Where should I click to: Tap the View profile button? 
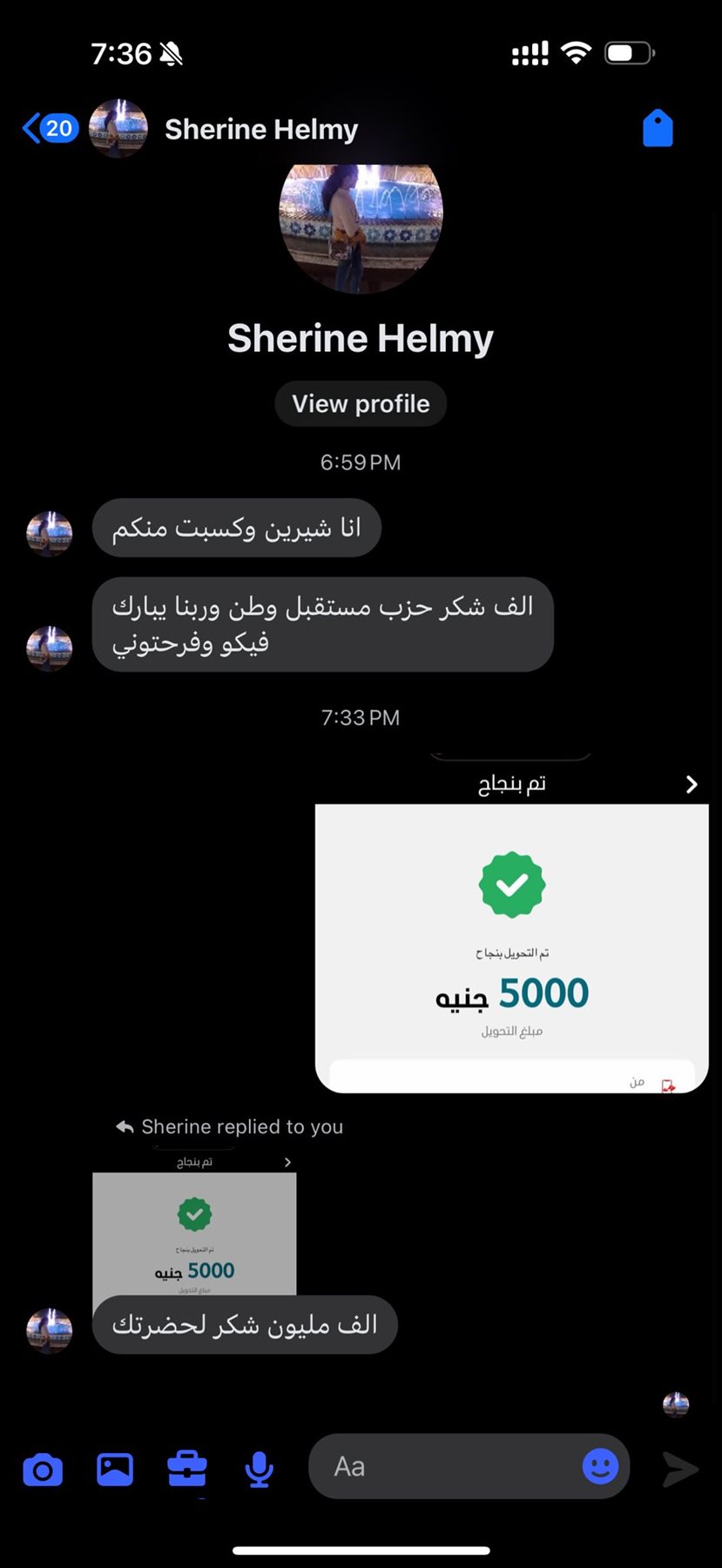point(361,404)
